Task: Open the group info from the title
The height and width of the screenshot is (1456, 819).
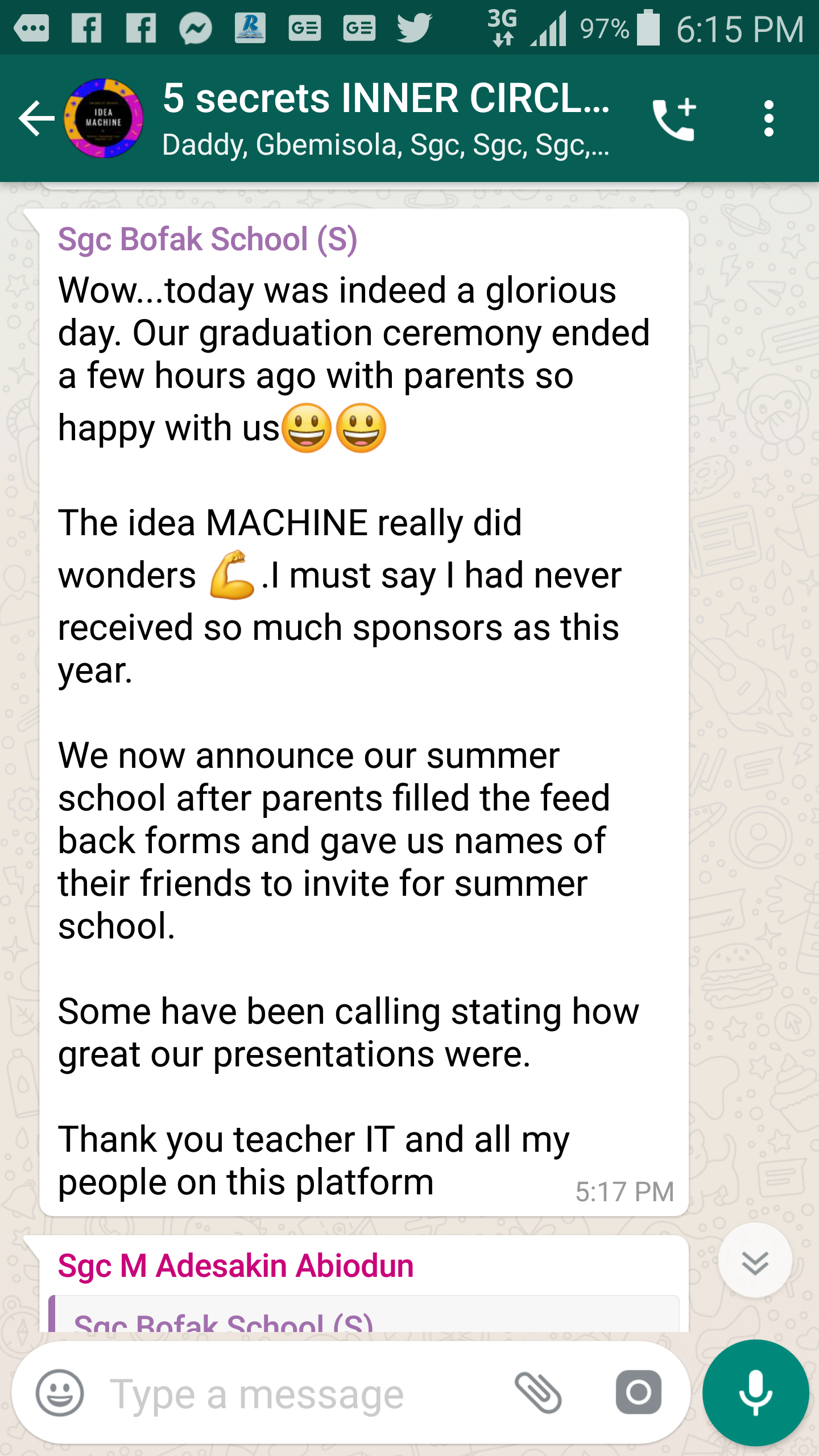Action: (x=386, y=118)
